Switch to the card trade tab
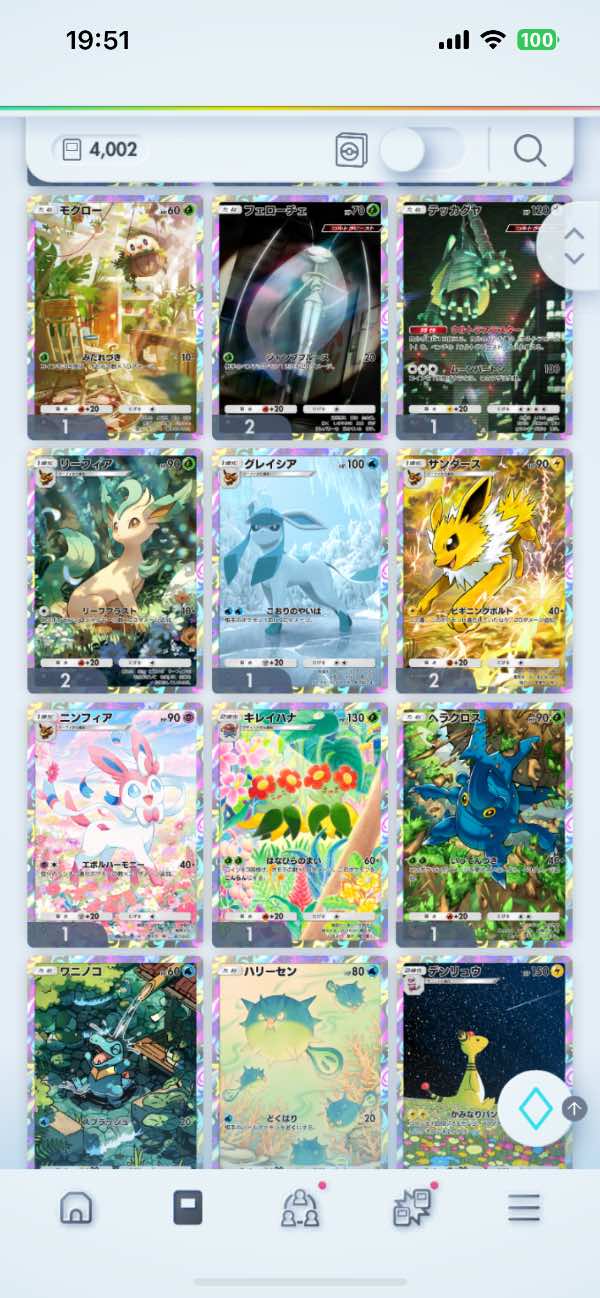Screen dimensions: 600x1298 412,1208
